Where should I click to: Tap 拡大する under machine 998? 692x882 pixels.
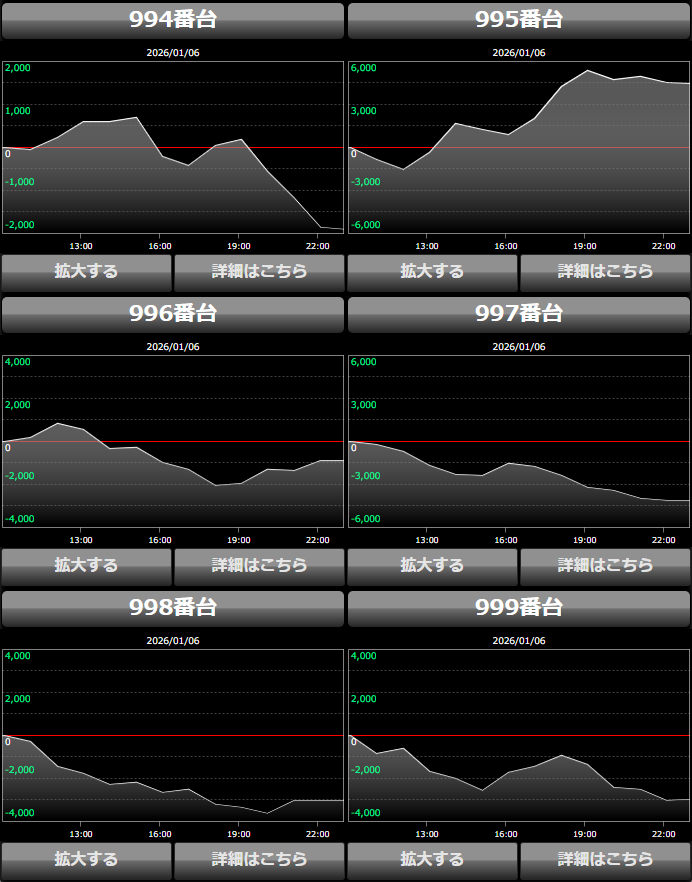86,859
